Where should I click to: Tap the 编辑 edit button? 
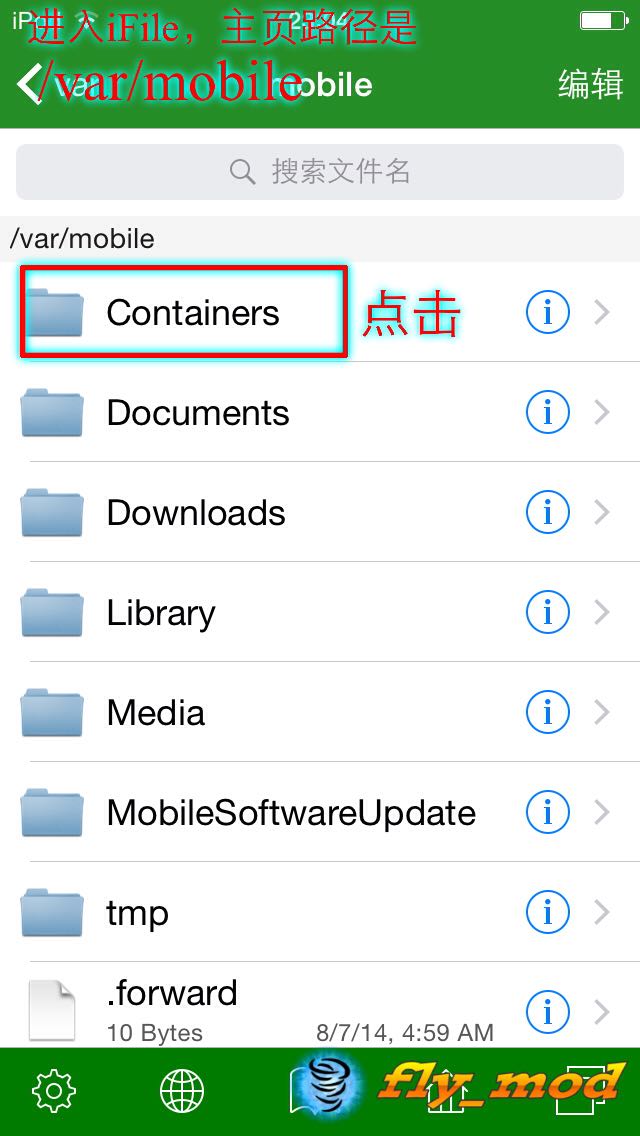pyautogui.click(x=591, y=84)
